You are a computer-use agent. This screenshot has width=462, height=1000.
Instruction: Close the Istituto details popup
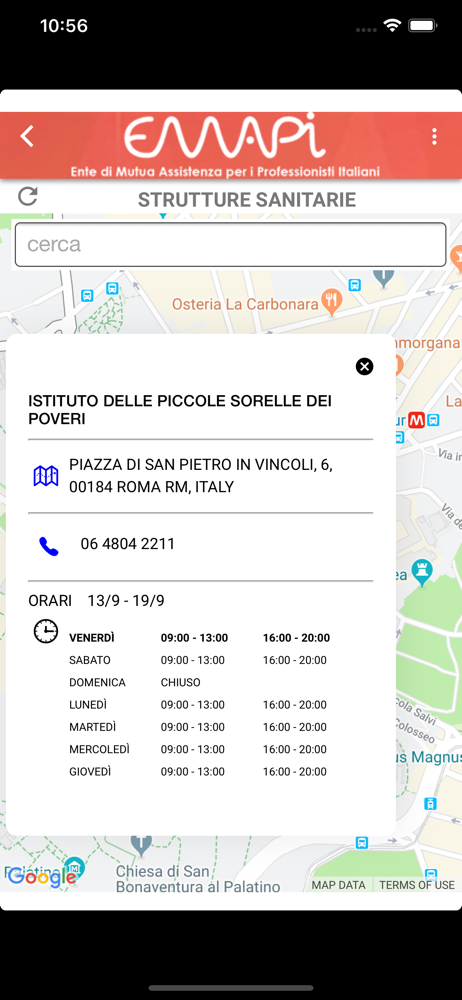pyautogui.click(x=364, y=366)
